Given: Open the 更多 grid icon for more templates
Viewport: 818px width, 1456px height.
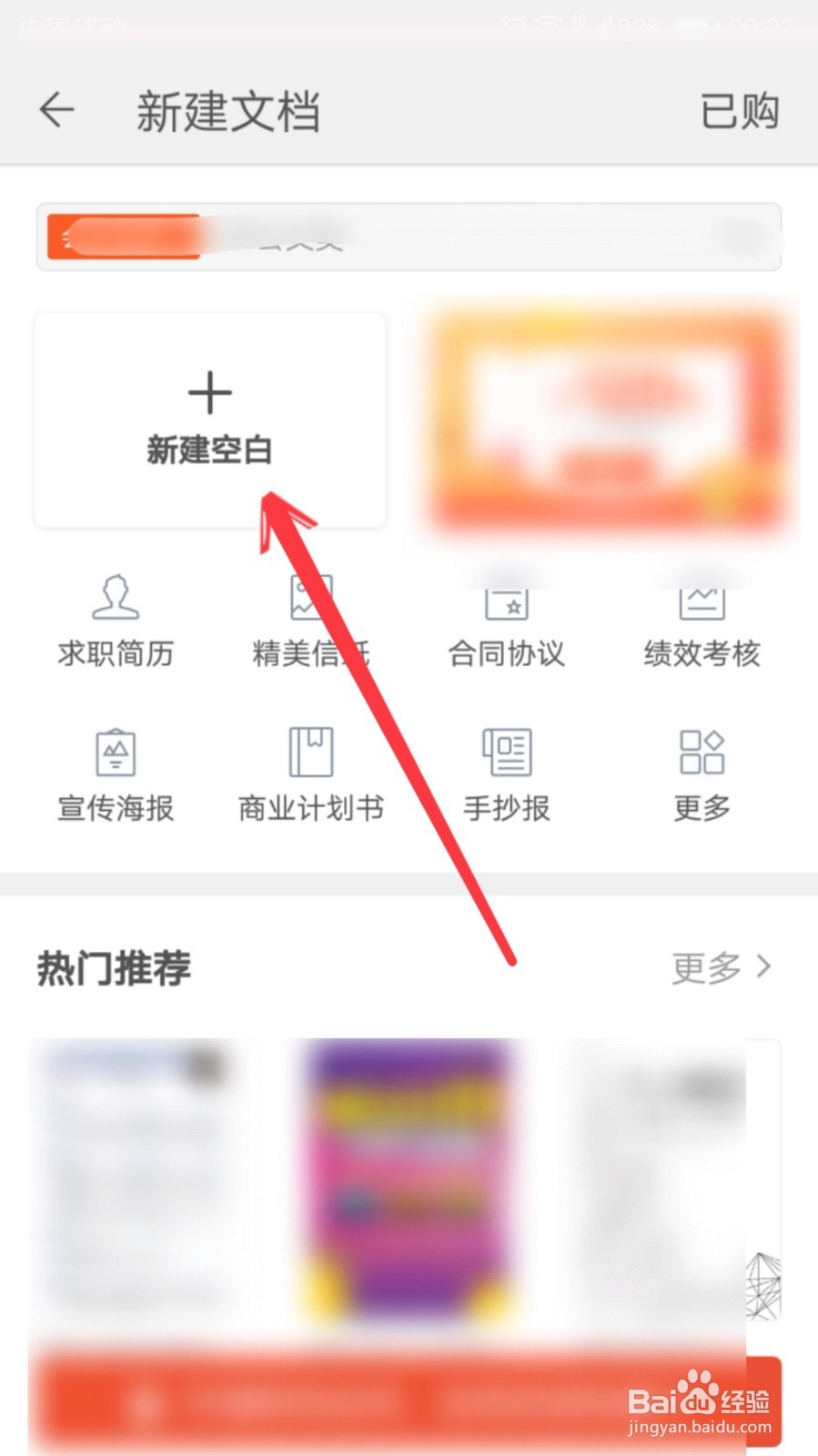Looking at the screenshot, I should pos(702,773).
